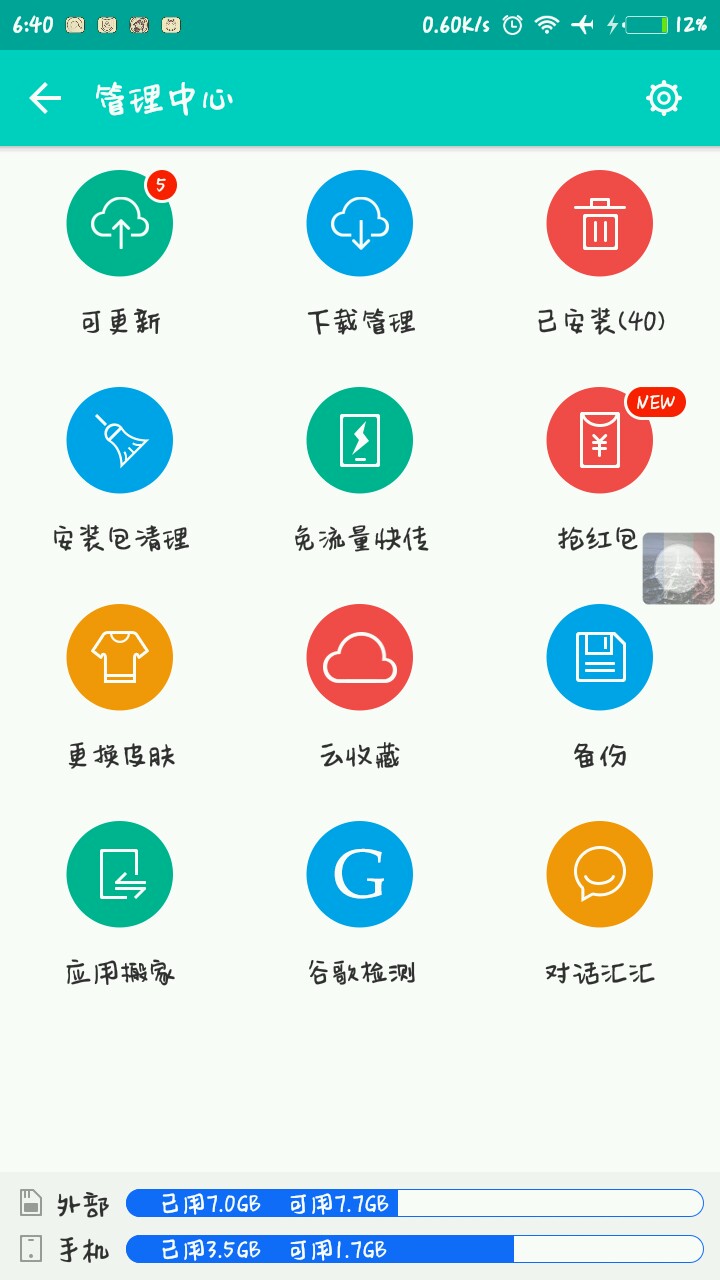Go back using the top arrow
The image size is (720, 1280).
(45, 98)
